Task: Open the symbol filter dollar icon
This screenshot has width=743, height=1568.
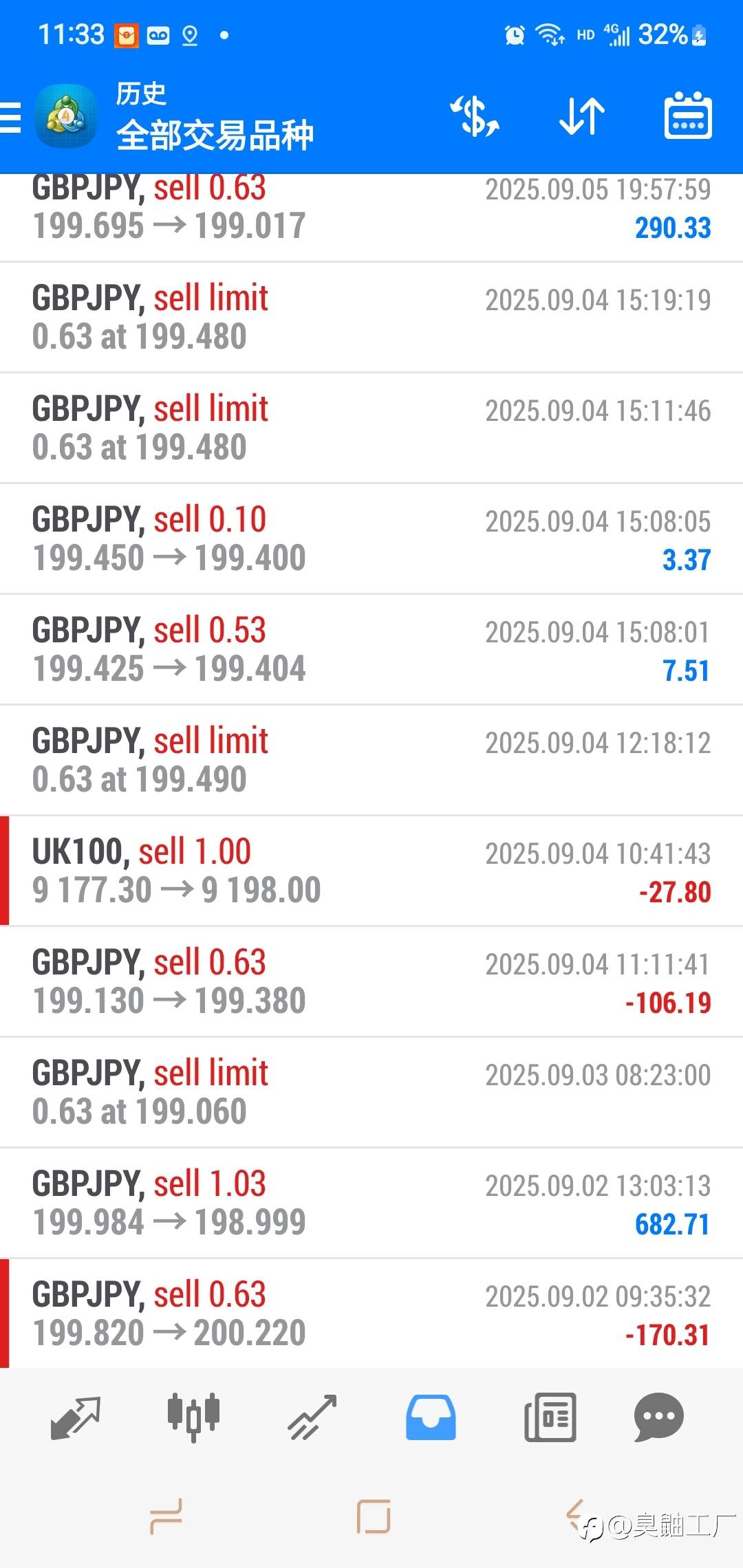Action: [x=475, y=116]
